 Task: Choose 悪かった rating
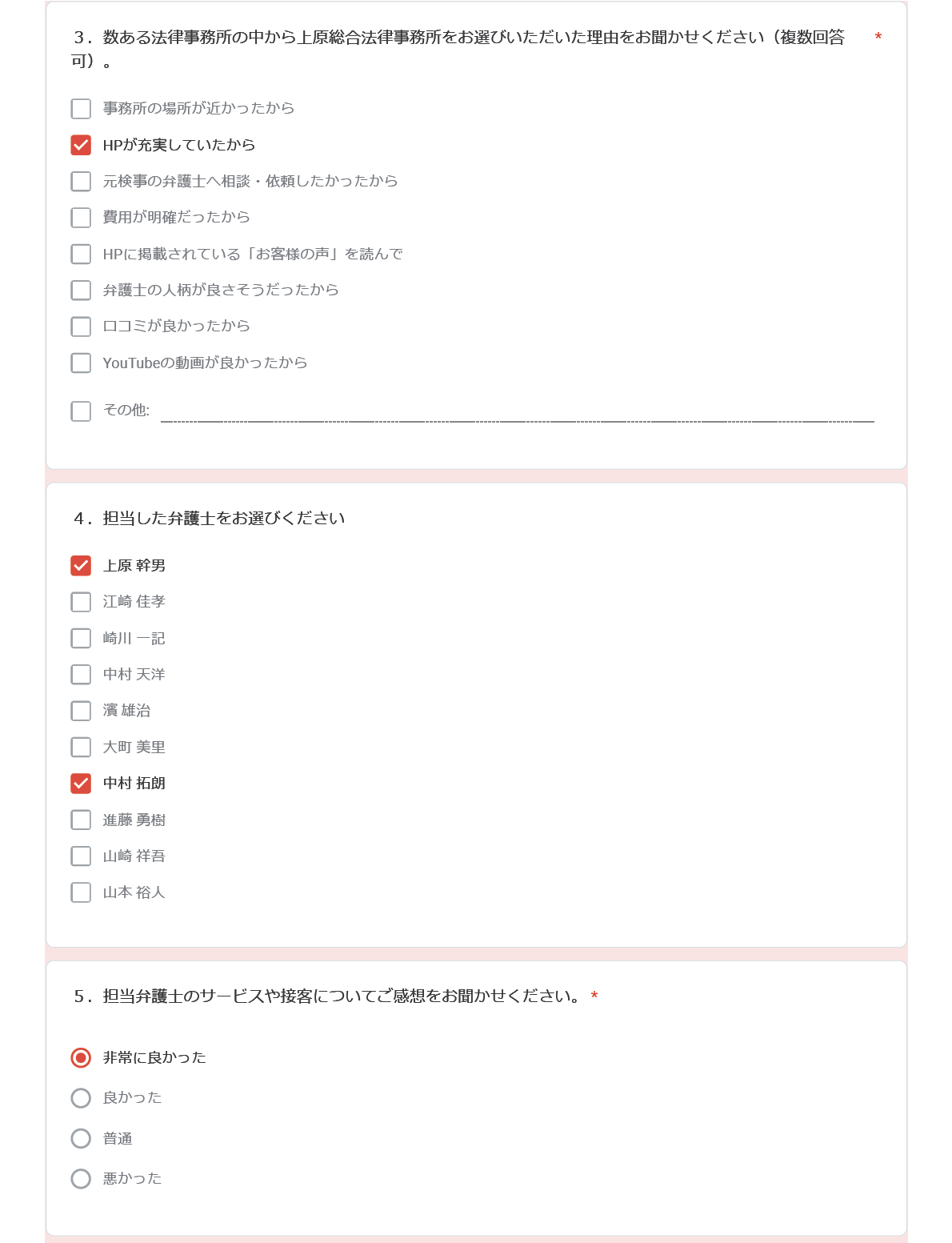tap(81, 1179)
